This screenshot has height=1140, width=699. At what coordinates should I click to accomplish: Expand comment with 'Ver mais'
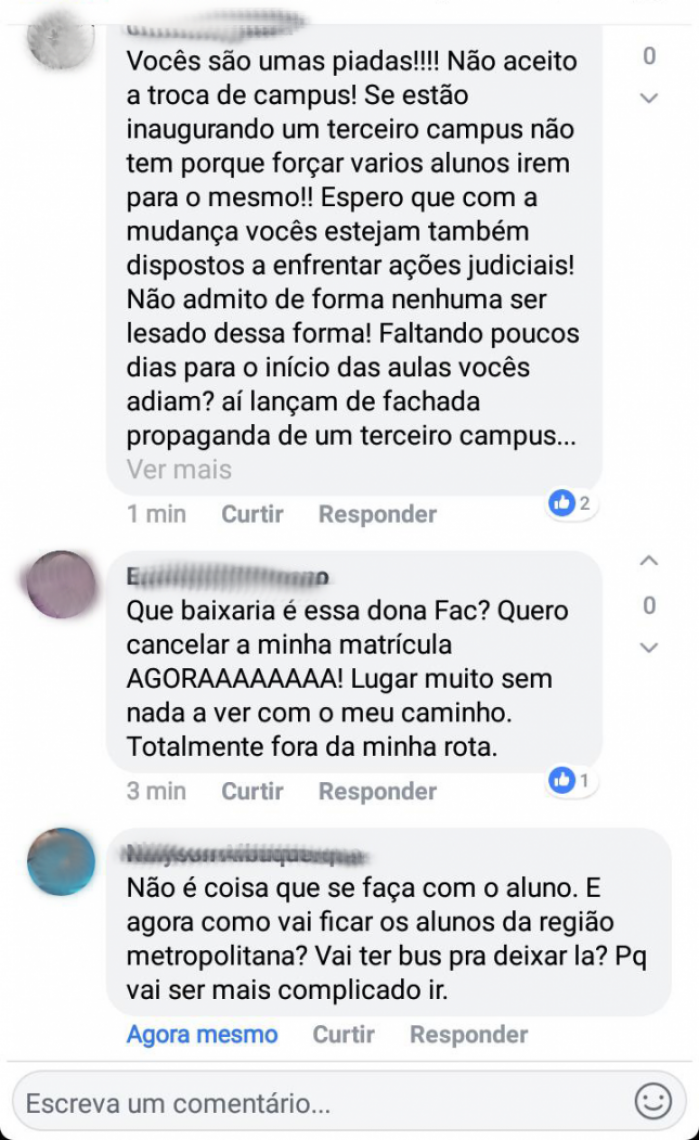pyautogui.click(x=178, y=469)
